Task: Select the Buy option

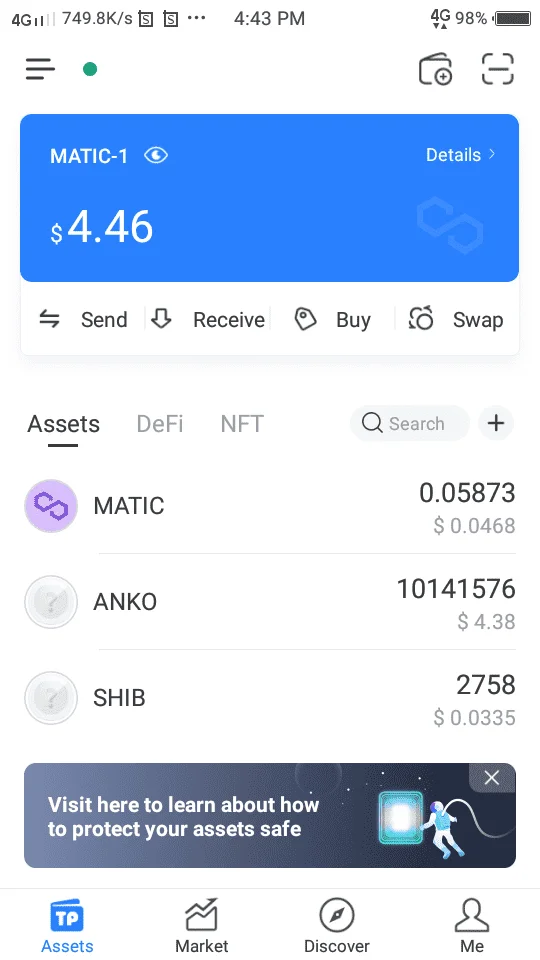Action: (332, 320)
